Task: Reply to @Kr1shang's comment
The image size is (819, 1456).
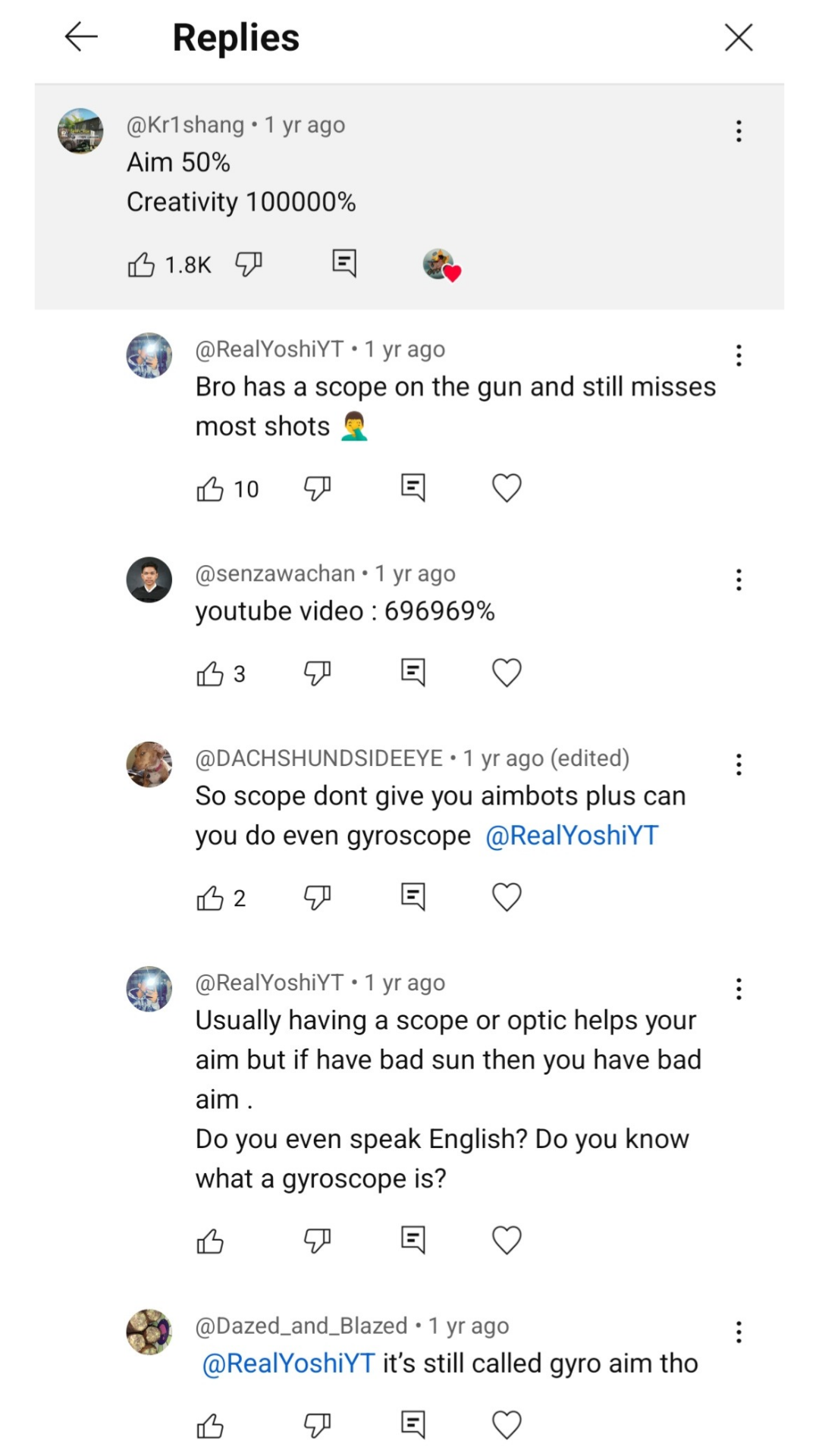Action: click(344, 263)
